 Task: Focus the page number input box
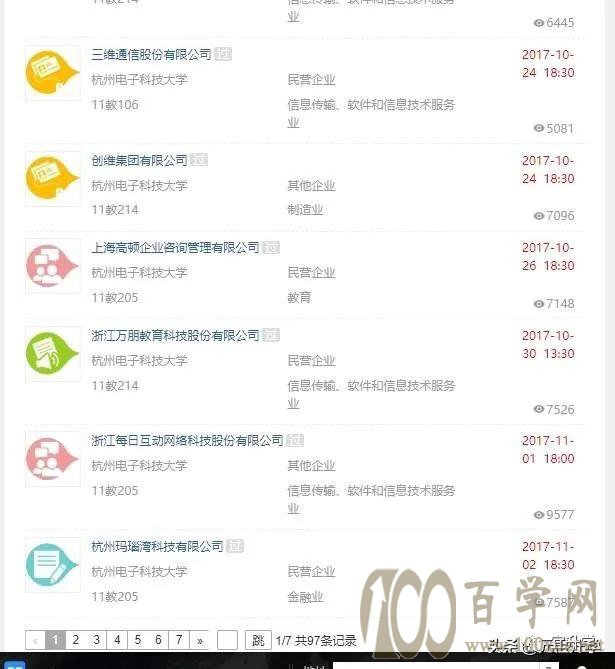click(227, 640)
